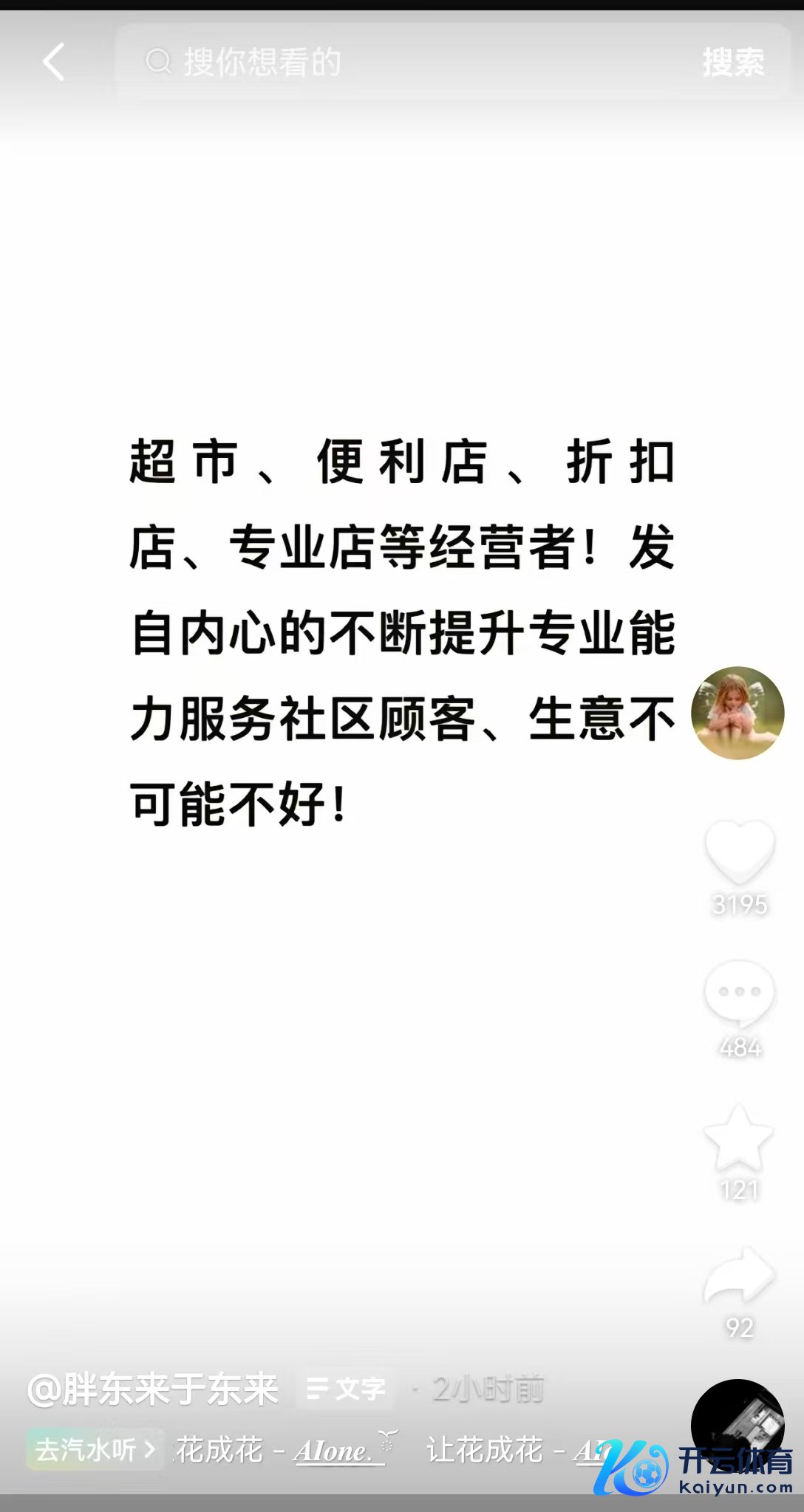The image size is (804, 1512).
Task: Open the poster's profile avatar
Action: pos(737,713)
